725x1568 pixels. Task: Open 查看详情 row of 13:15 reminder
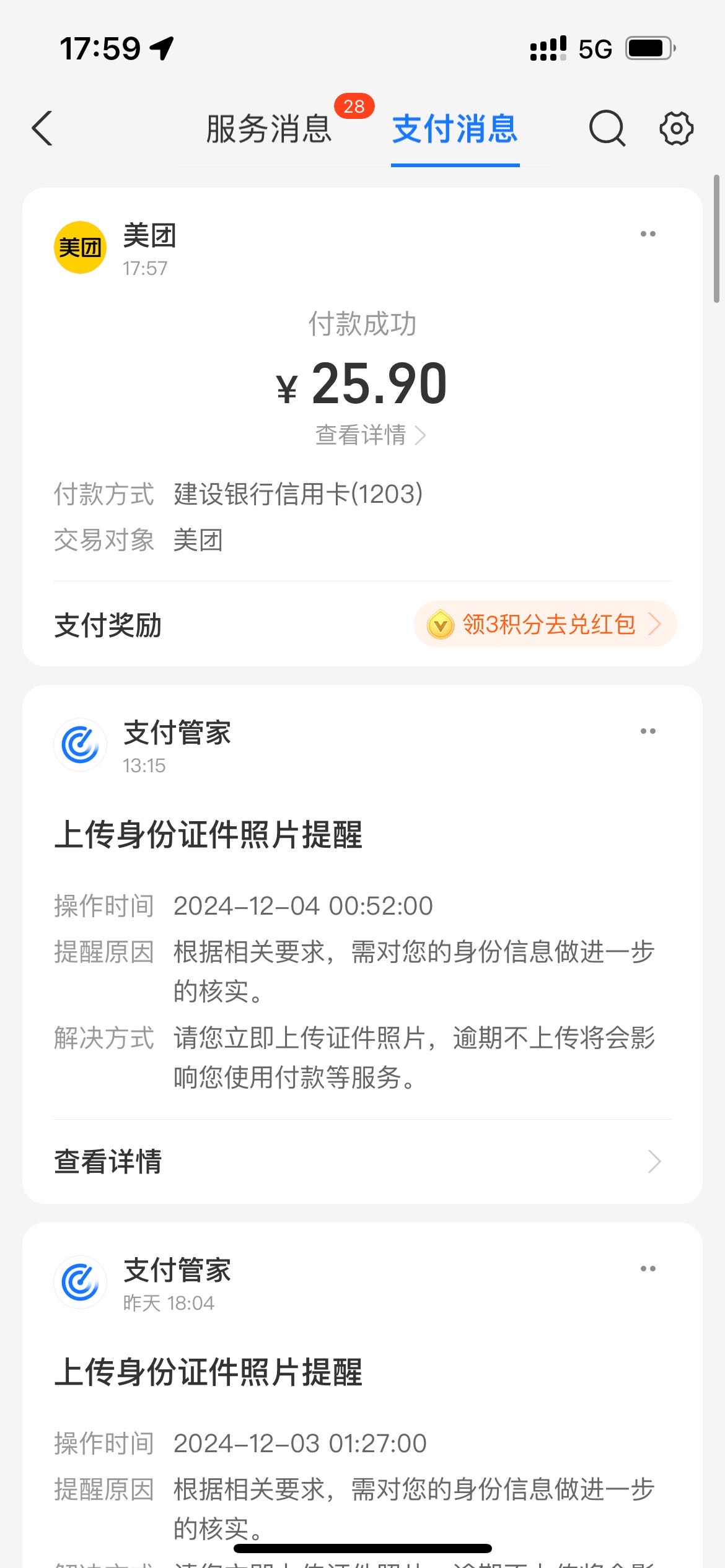click(362, 1161)
